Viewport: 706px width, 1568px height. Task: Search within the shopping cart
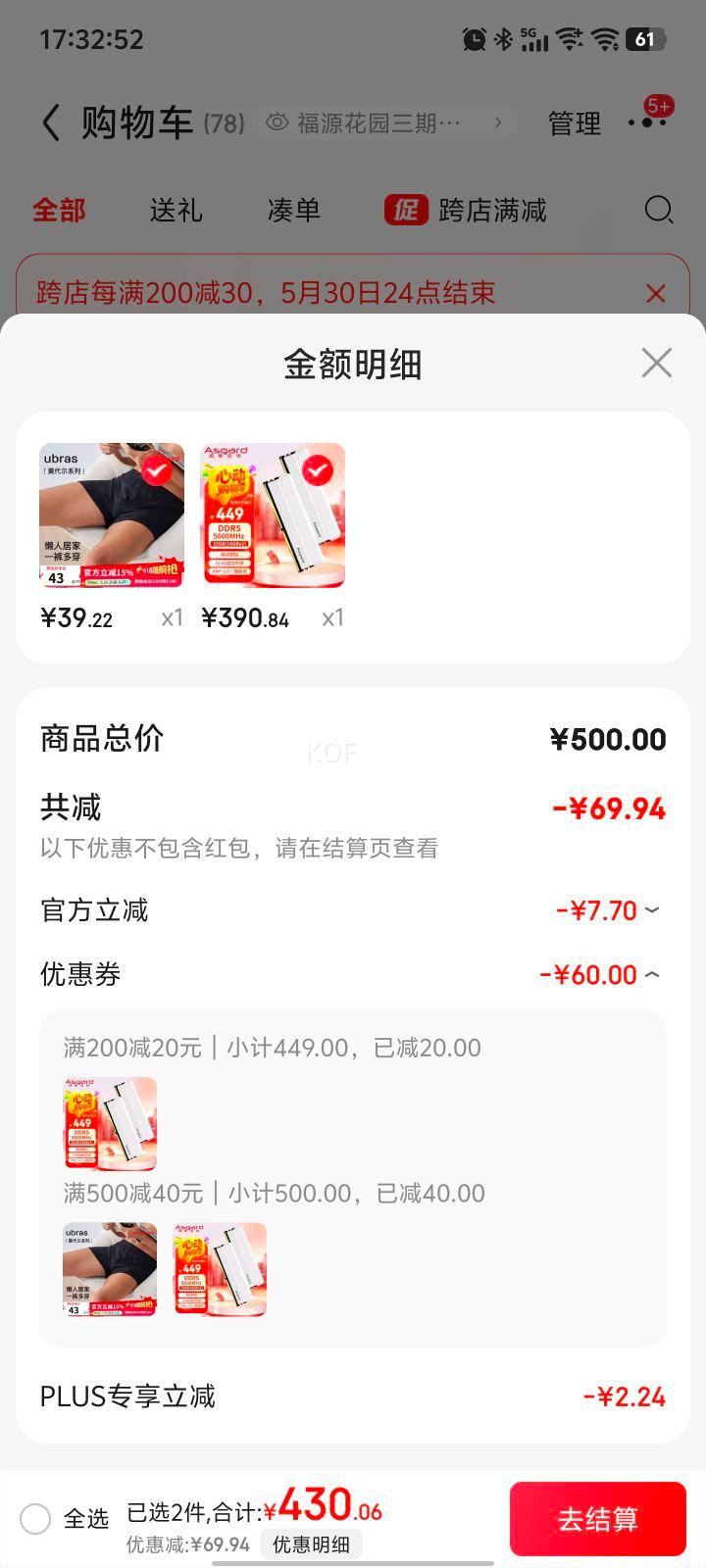[659, 210]
